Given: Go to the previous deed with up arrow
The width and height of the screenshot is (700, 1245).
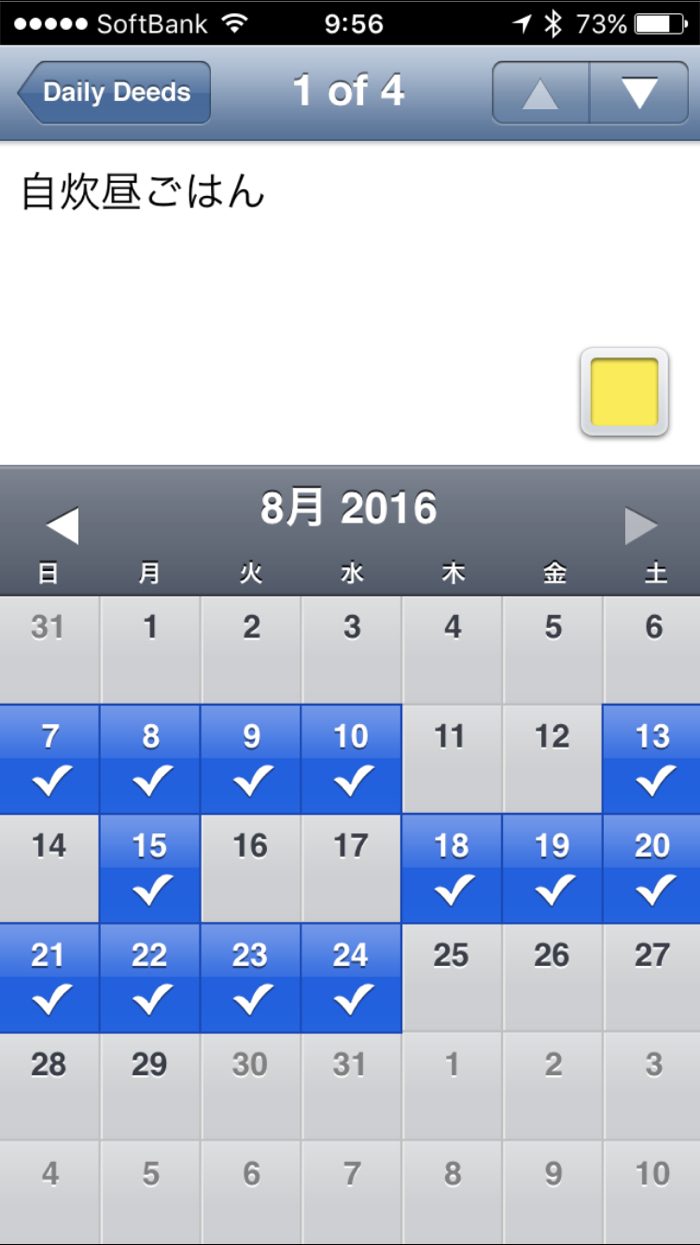Looking at the screenshot, I should 540,93.
